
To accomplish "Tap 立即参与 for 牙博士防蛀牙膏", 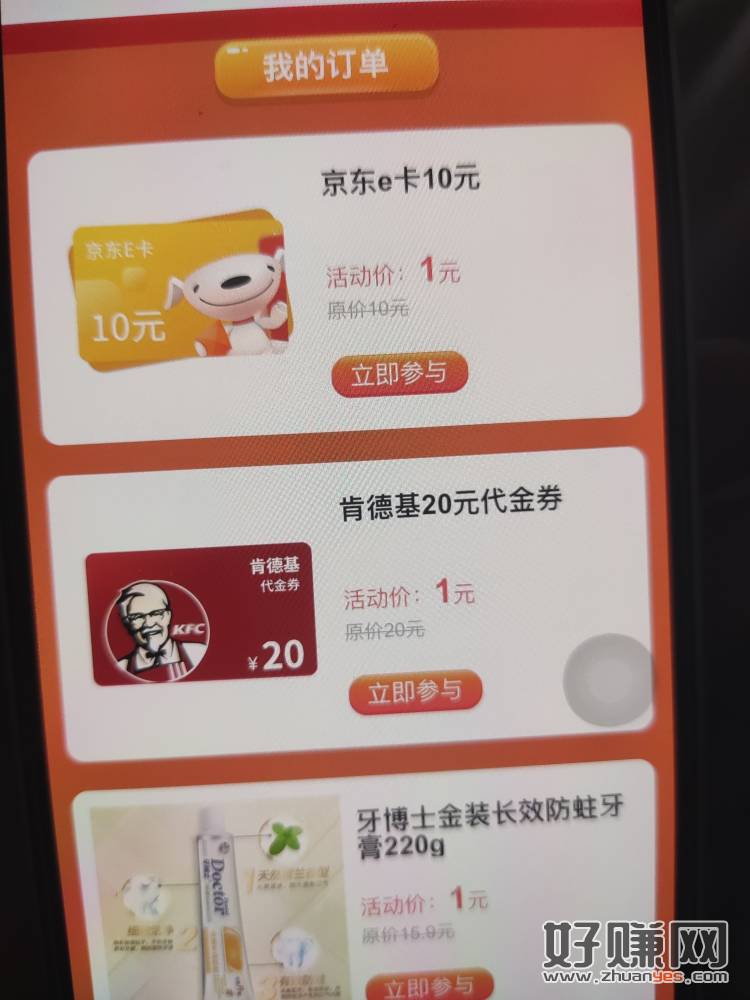I will tap(430, 985).
